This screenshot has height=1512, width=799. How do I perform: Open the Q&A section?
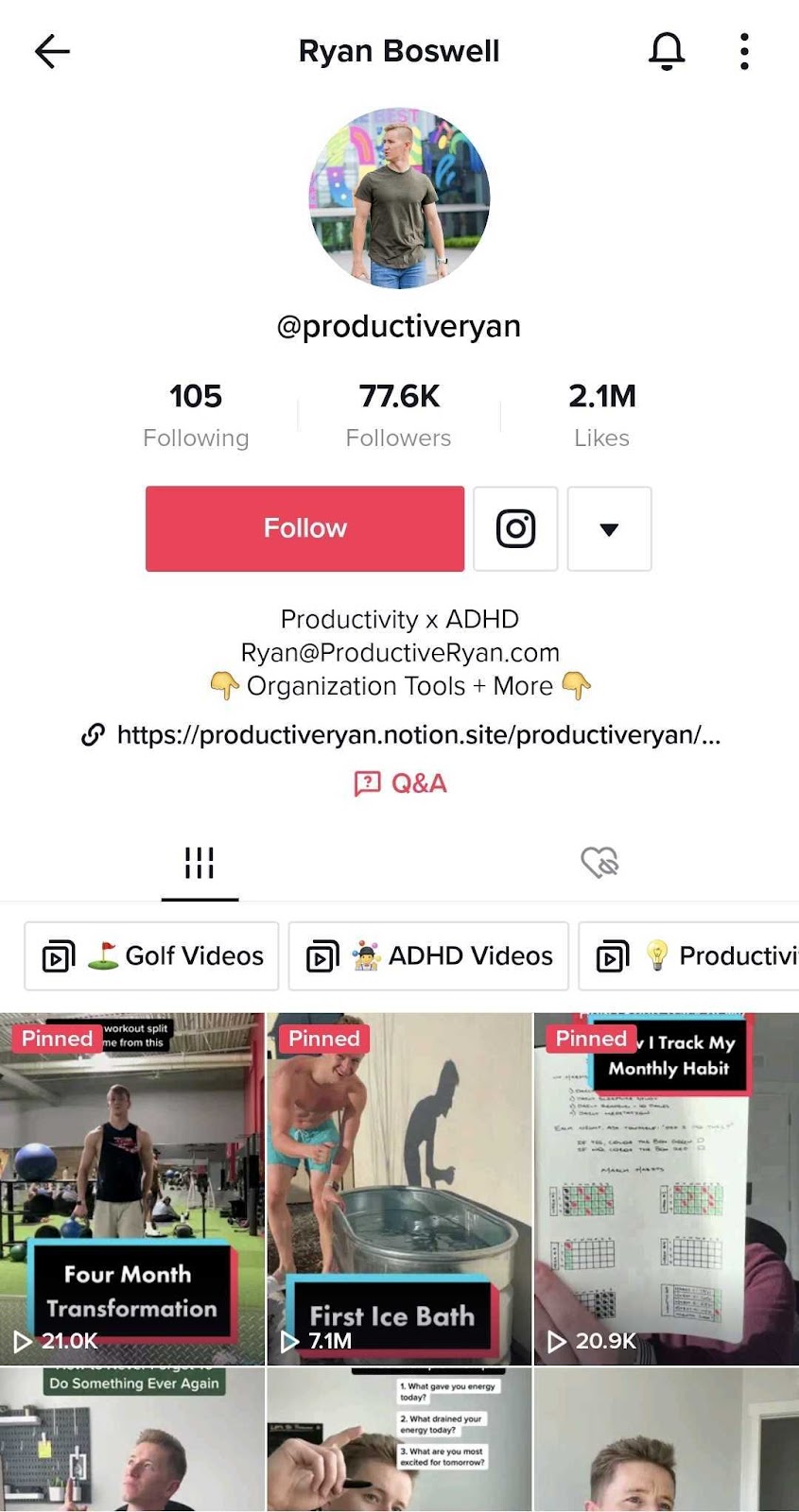click(x=400, y=783)
